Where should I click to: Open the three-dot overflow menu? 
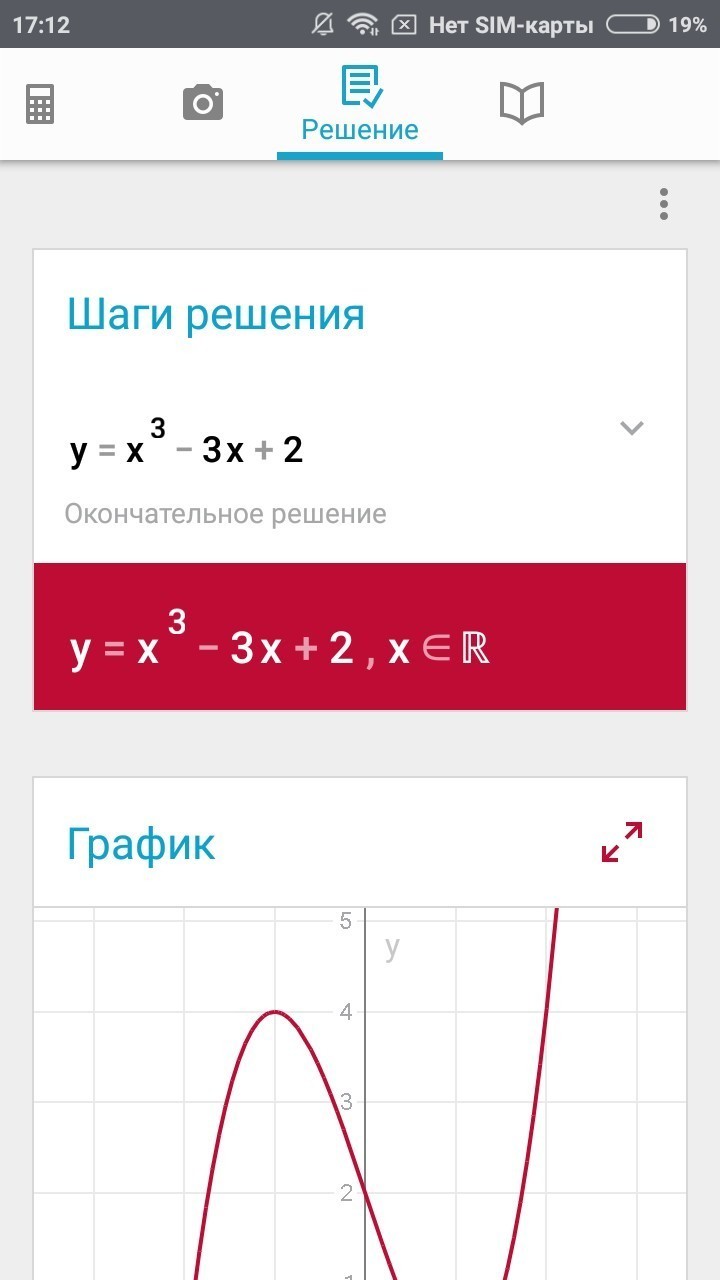point(663,204)
